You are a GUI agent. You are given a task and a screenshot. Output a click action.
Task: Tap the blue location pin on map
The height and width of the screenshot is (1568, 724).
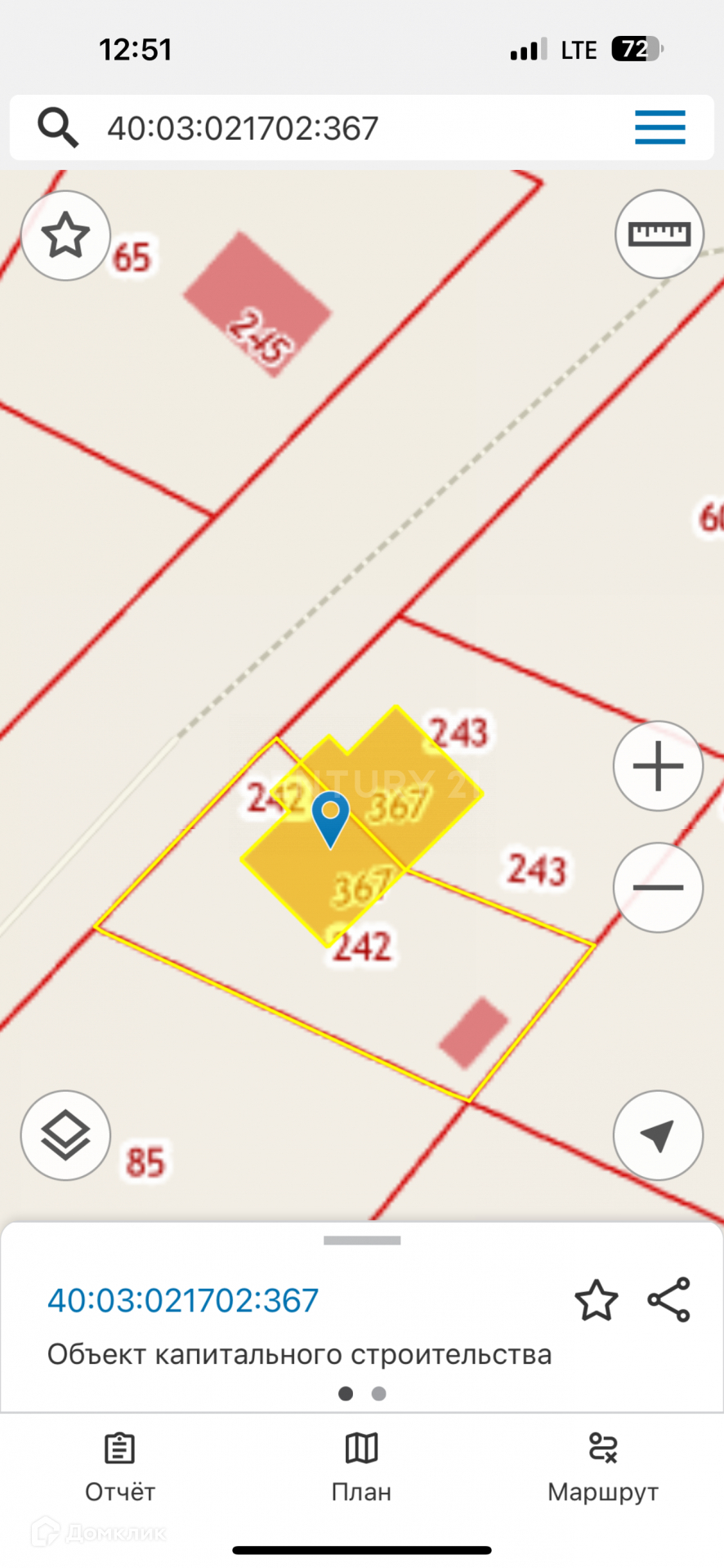tap(331, 817)
